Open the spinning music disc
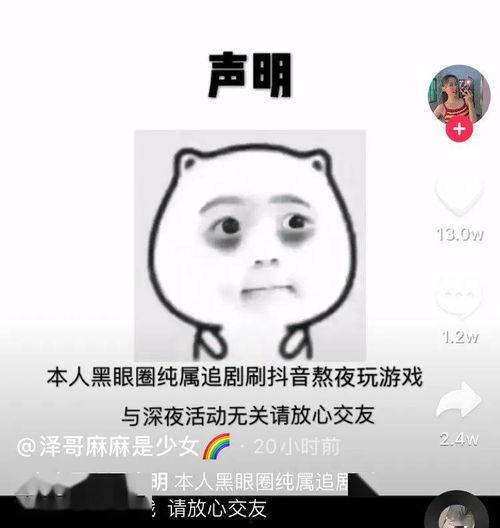 coord(457,509)
